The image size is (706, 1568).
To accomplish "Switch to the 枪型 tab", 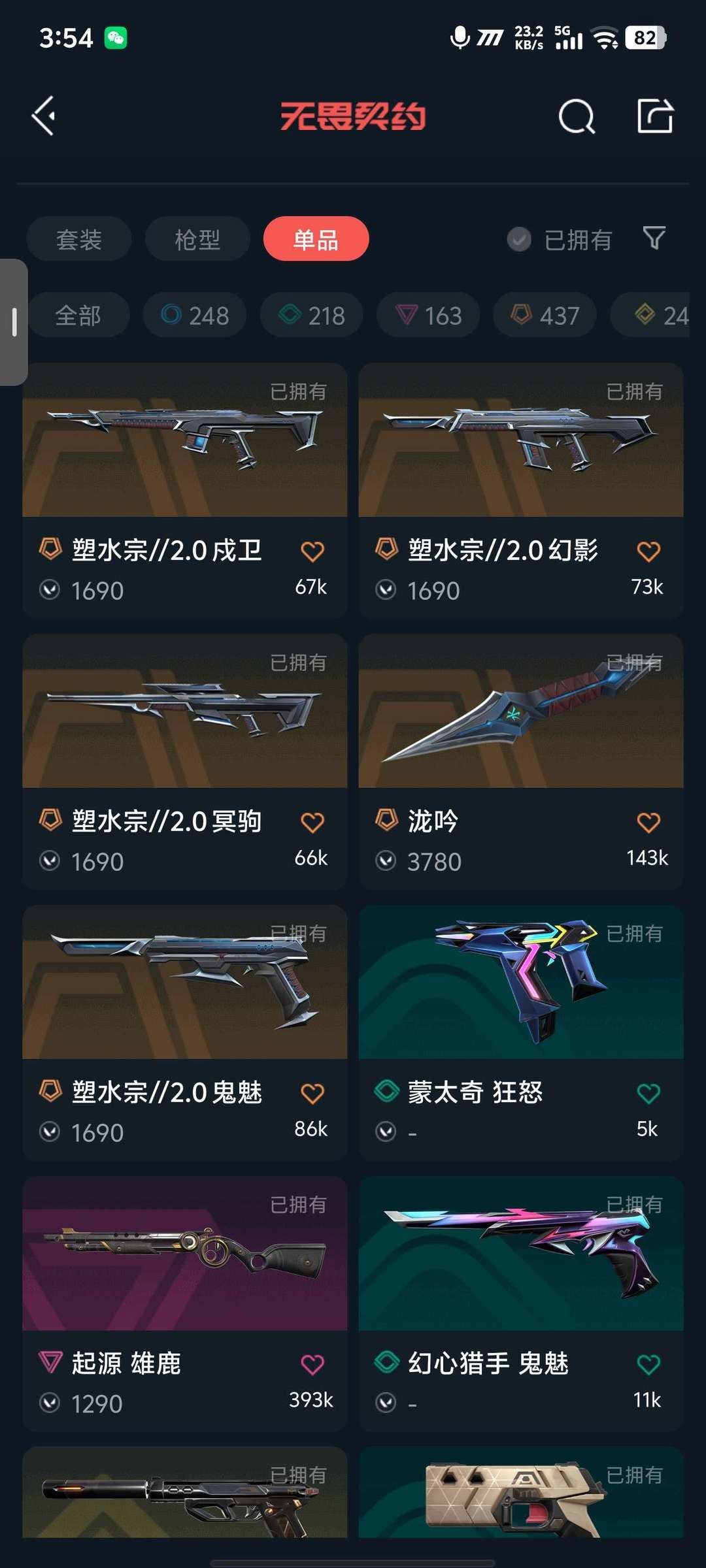I will click(197, 239).
